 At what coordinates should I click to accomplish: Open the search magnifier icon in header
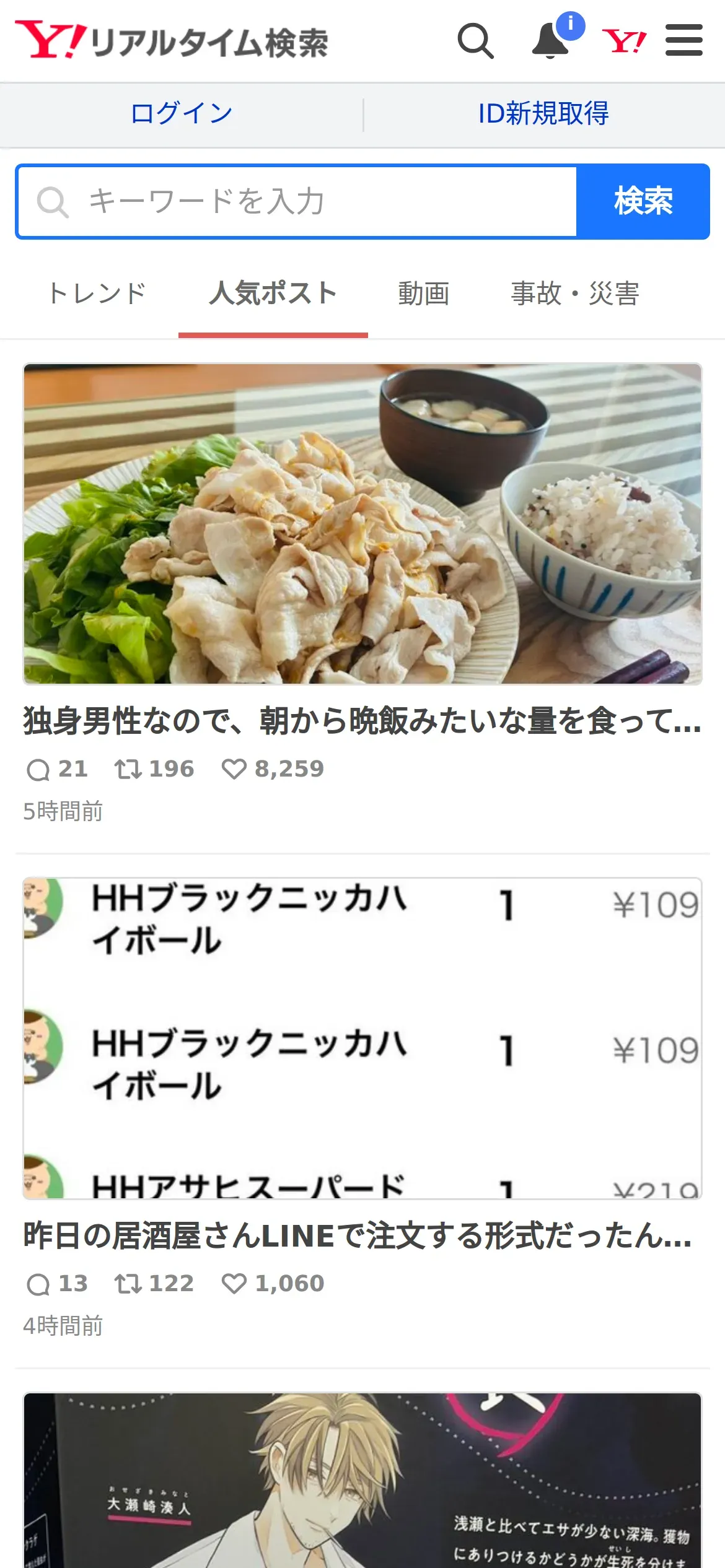point(475,41)
